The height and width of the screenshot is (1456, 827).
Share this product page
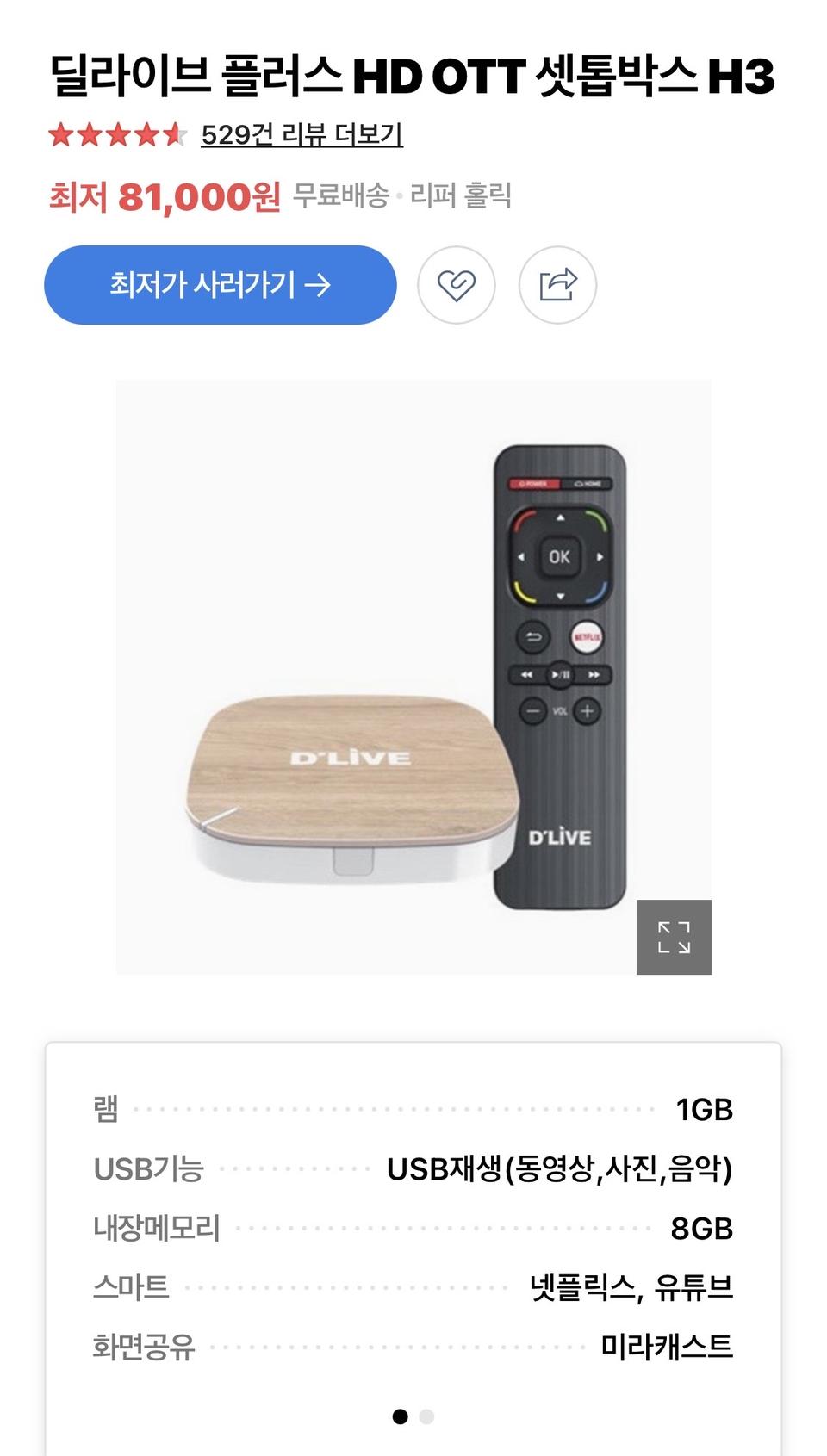click(x=557, y=285)
